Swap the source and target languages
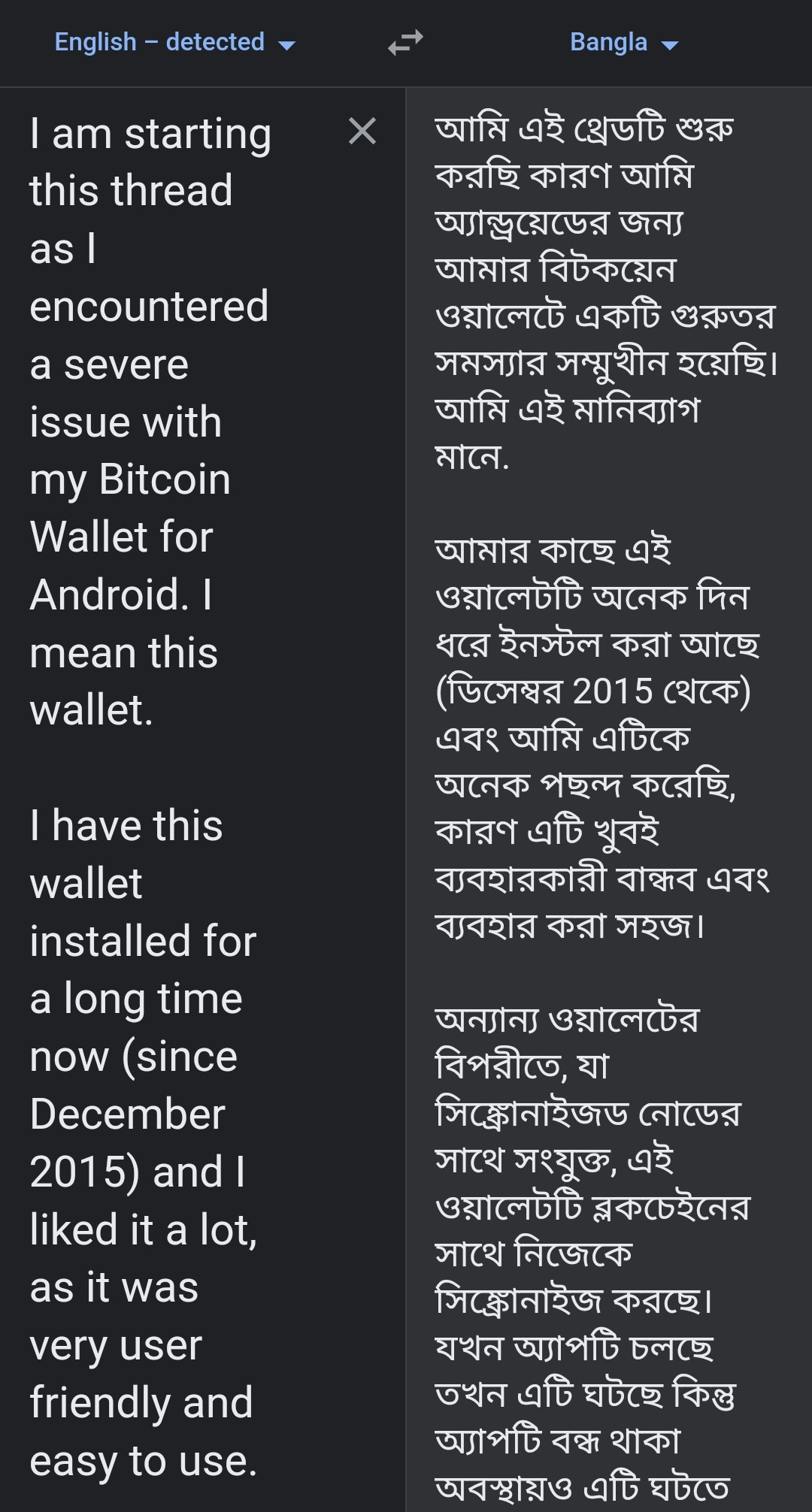Screen dimensions: 812x1512 (x=405, y=43)
